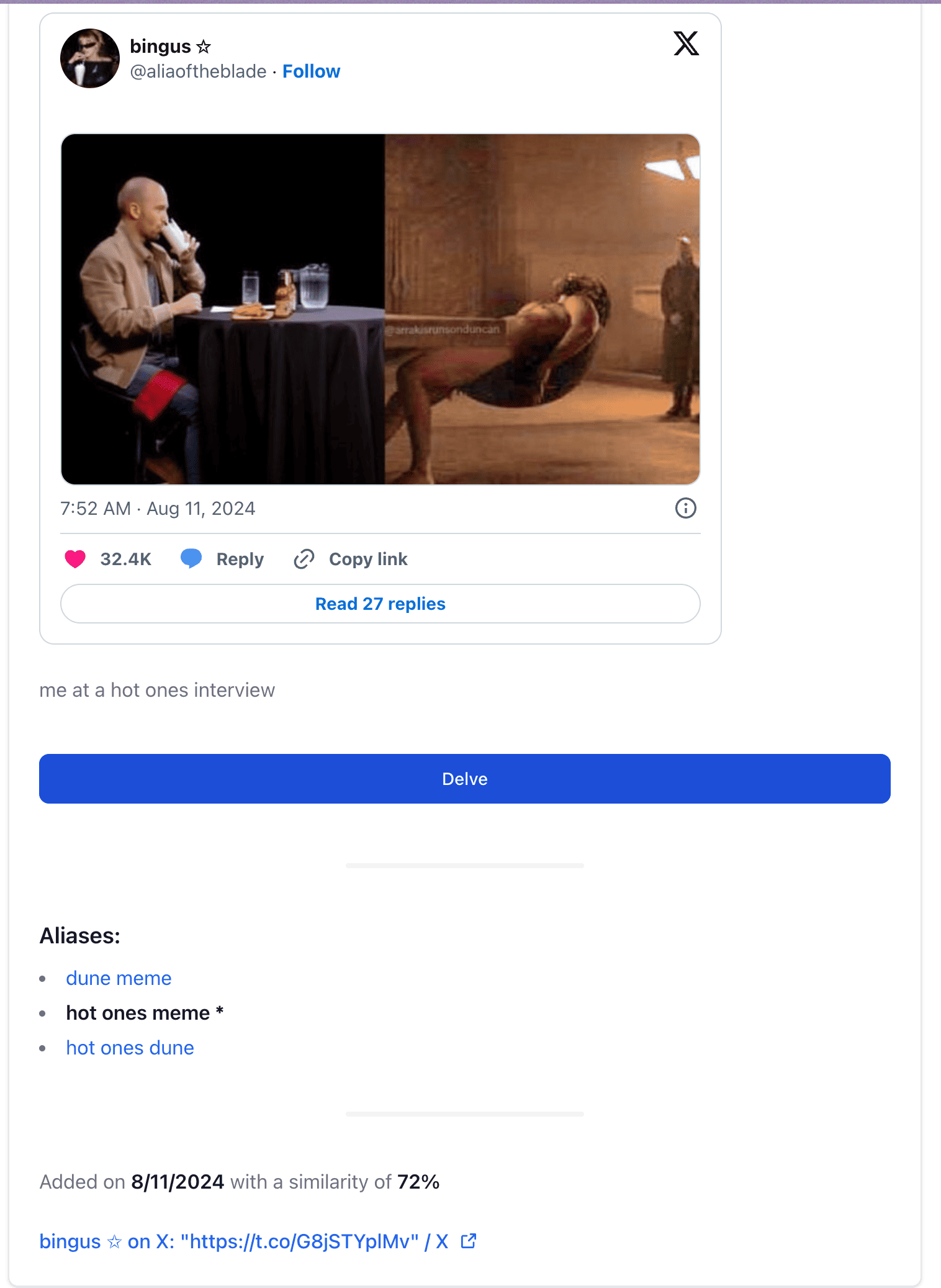
Task: Copy link to the tweet
Action: 351,559
